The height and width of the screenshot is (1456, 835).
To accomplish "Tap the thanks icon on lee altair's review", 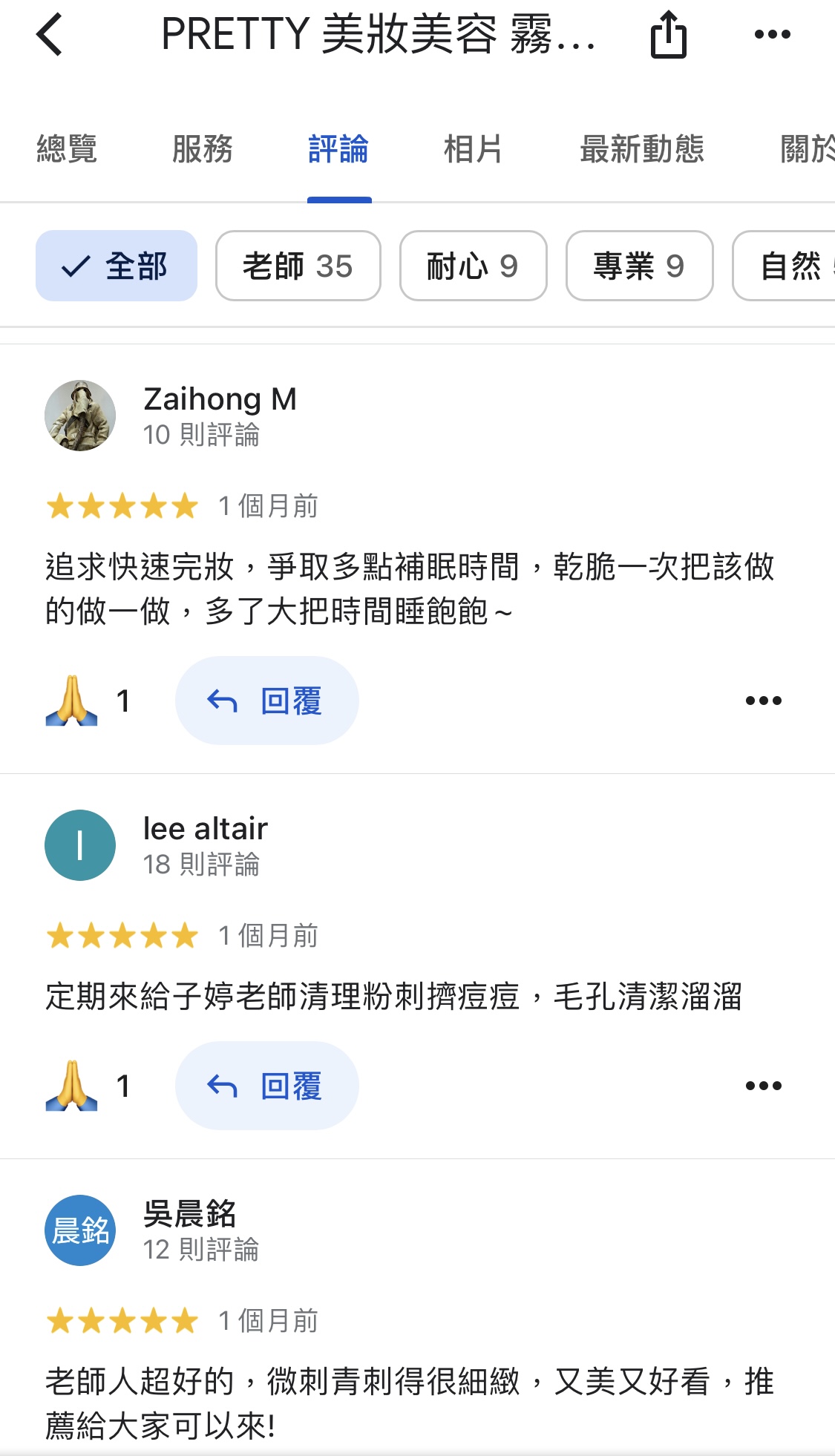I will [x=72, y=1086].
